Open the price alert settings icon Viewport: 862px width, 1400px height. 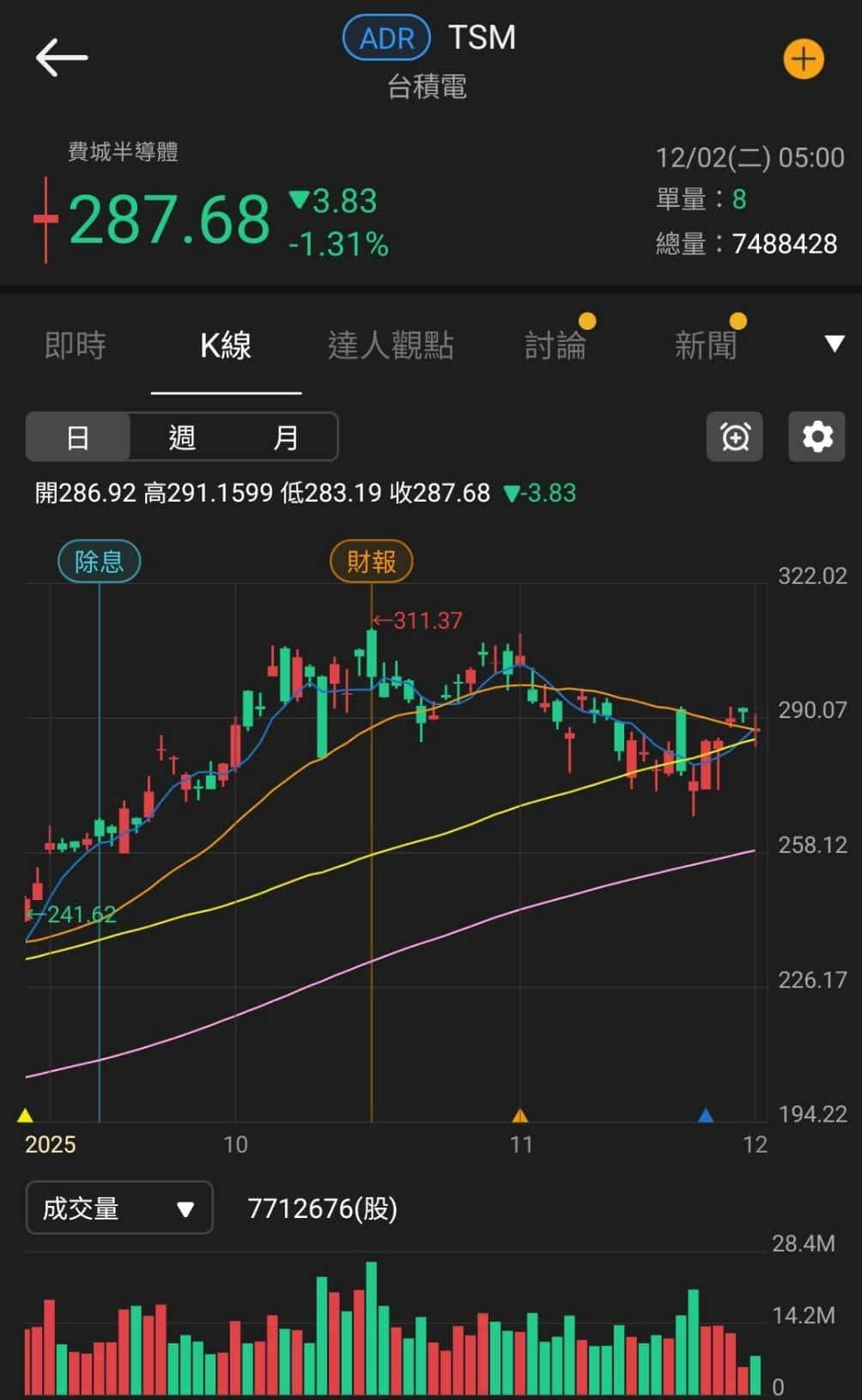[x=734, y=437]
